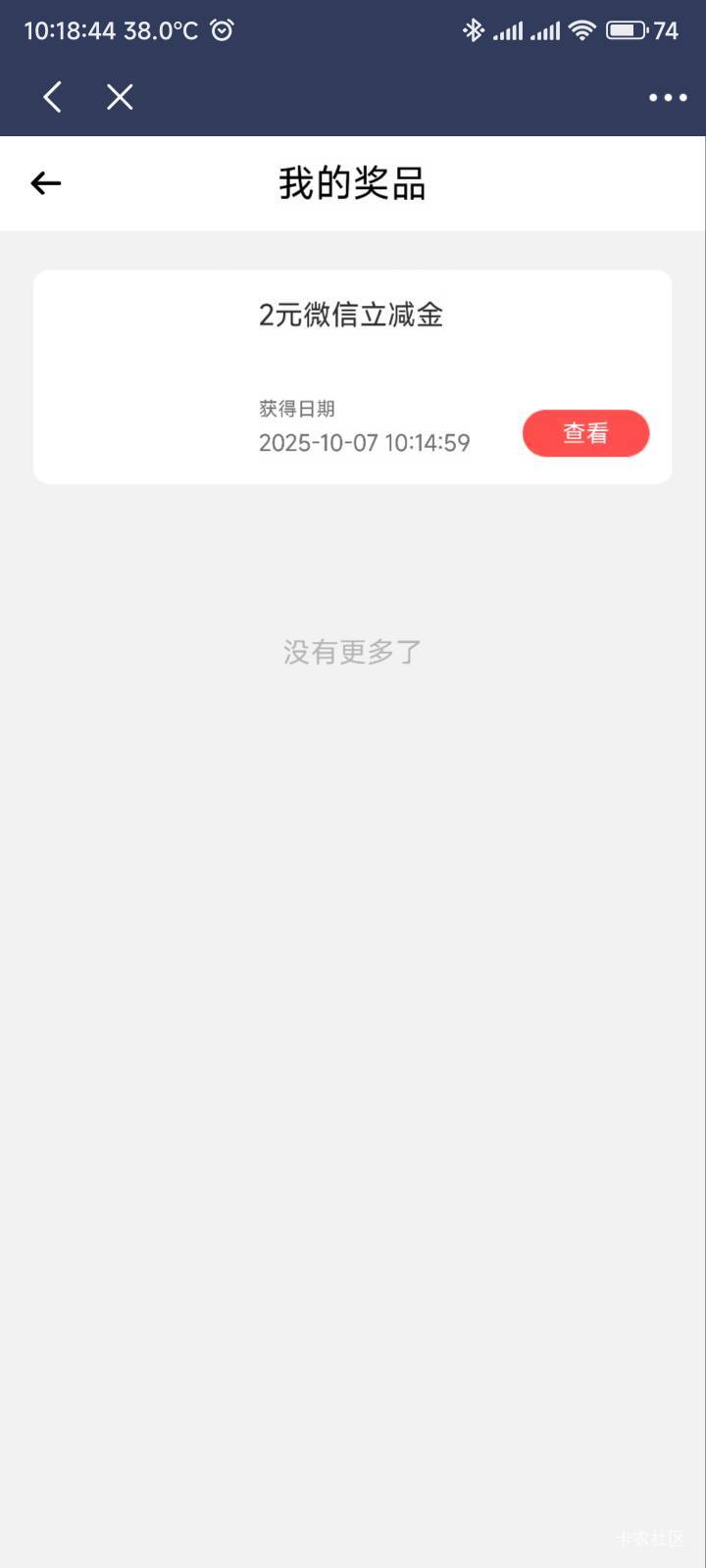Tap the red 查看 button
The image size is (706, 1568).
(585, 433)
